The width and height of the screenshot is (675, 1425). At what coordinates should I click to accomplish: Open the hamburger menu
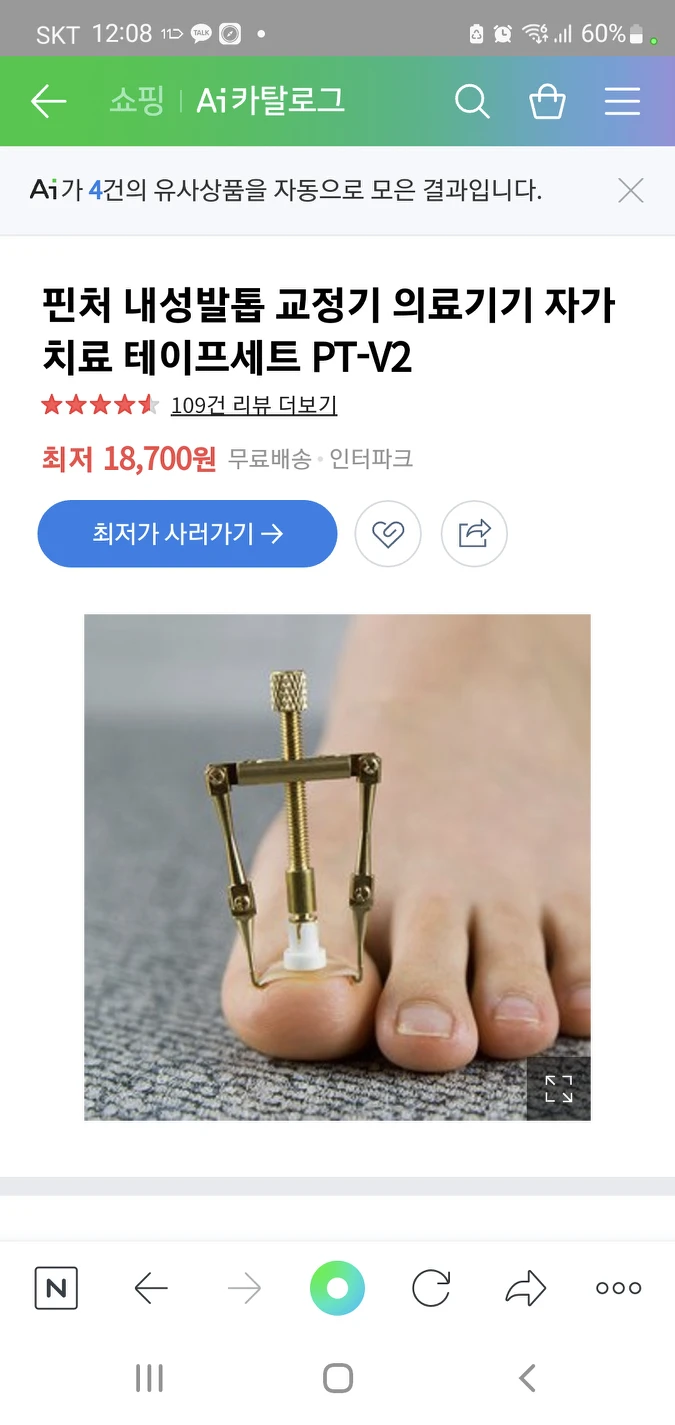pos(622,101)
